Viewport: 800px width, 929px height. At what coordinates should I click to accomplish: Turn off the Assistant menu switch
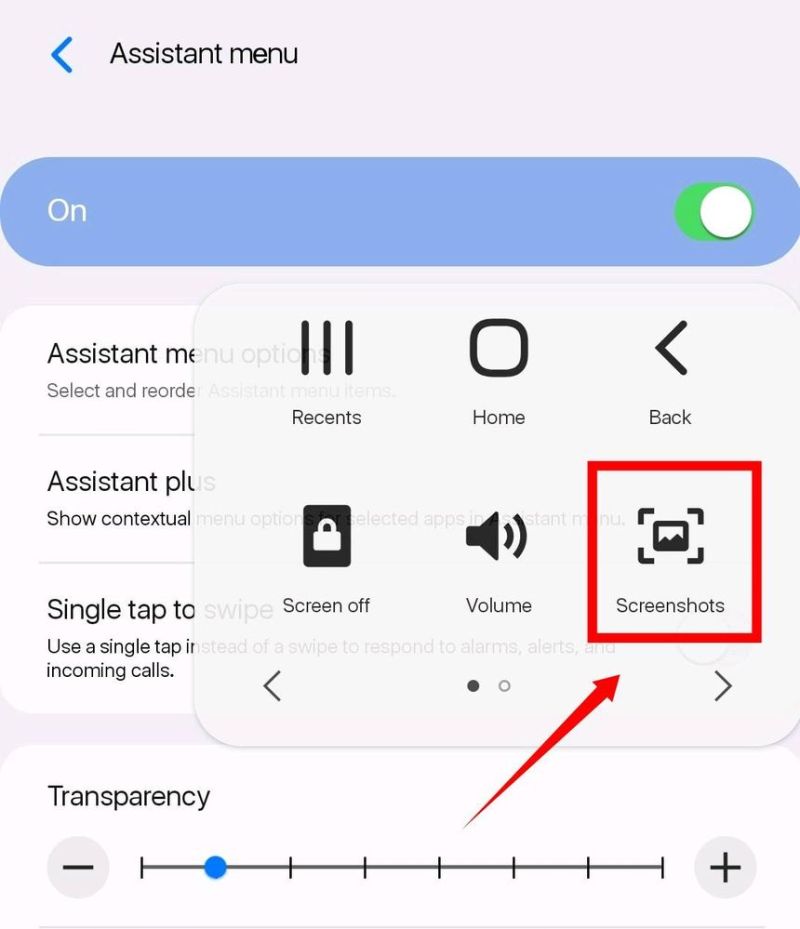(714, 211)
